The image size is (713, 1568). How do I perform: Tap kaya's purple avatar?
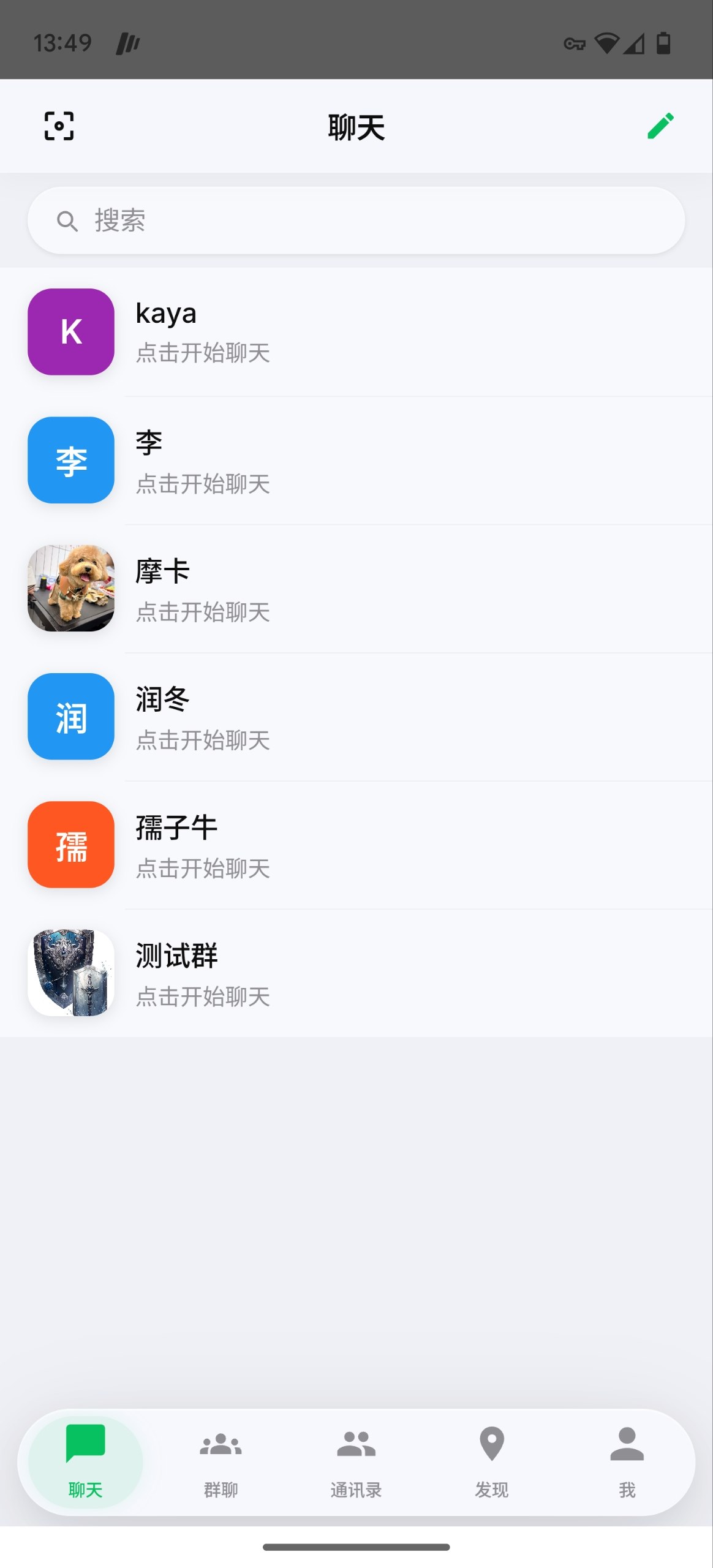coord(70,333)
